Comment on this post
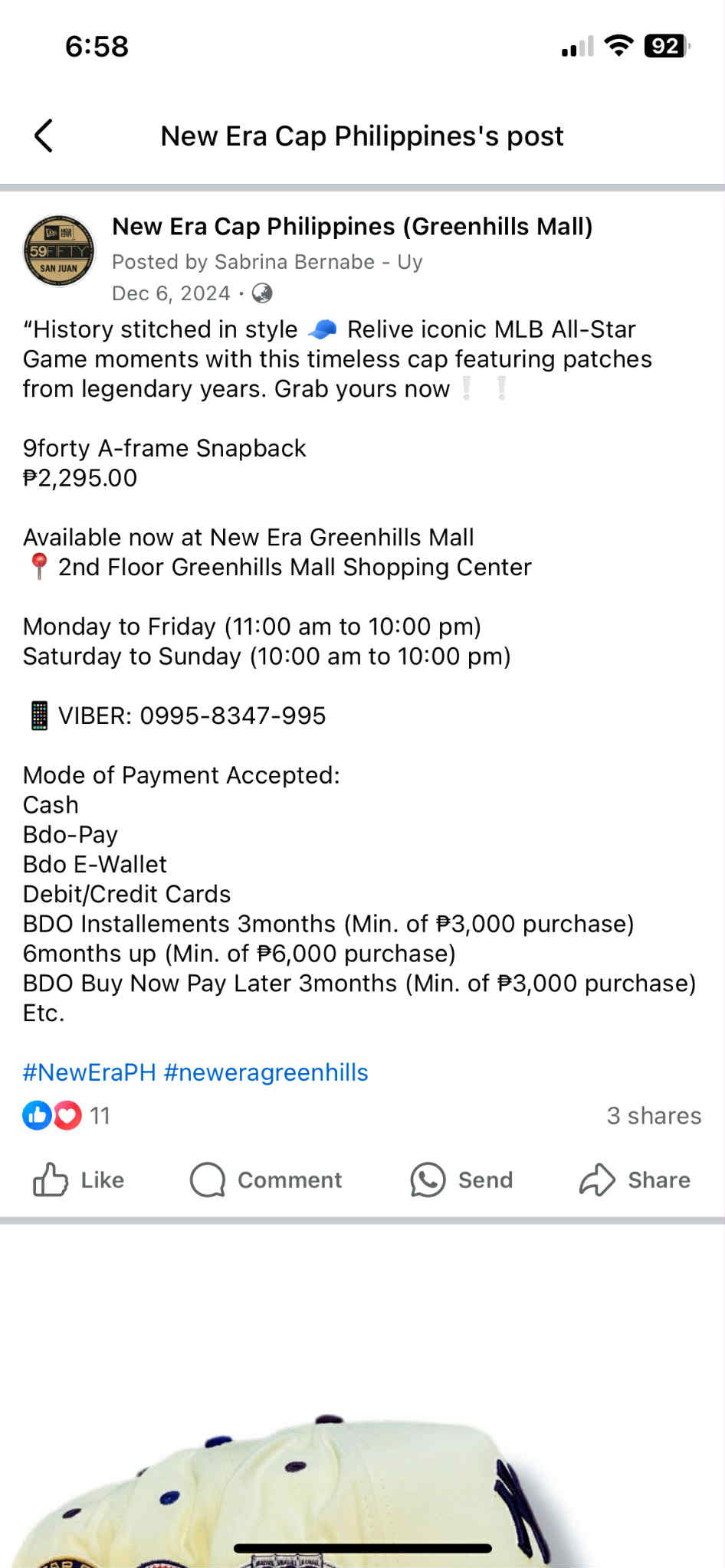 [266, 1180]
